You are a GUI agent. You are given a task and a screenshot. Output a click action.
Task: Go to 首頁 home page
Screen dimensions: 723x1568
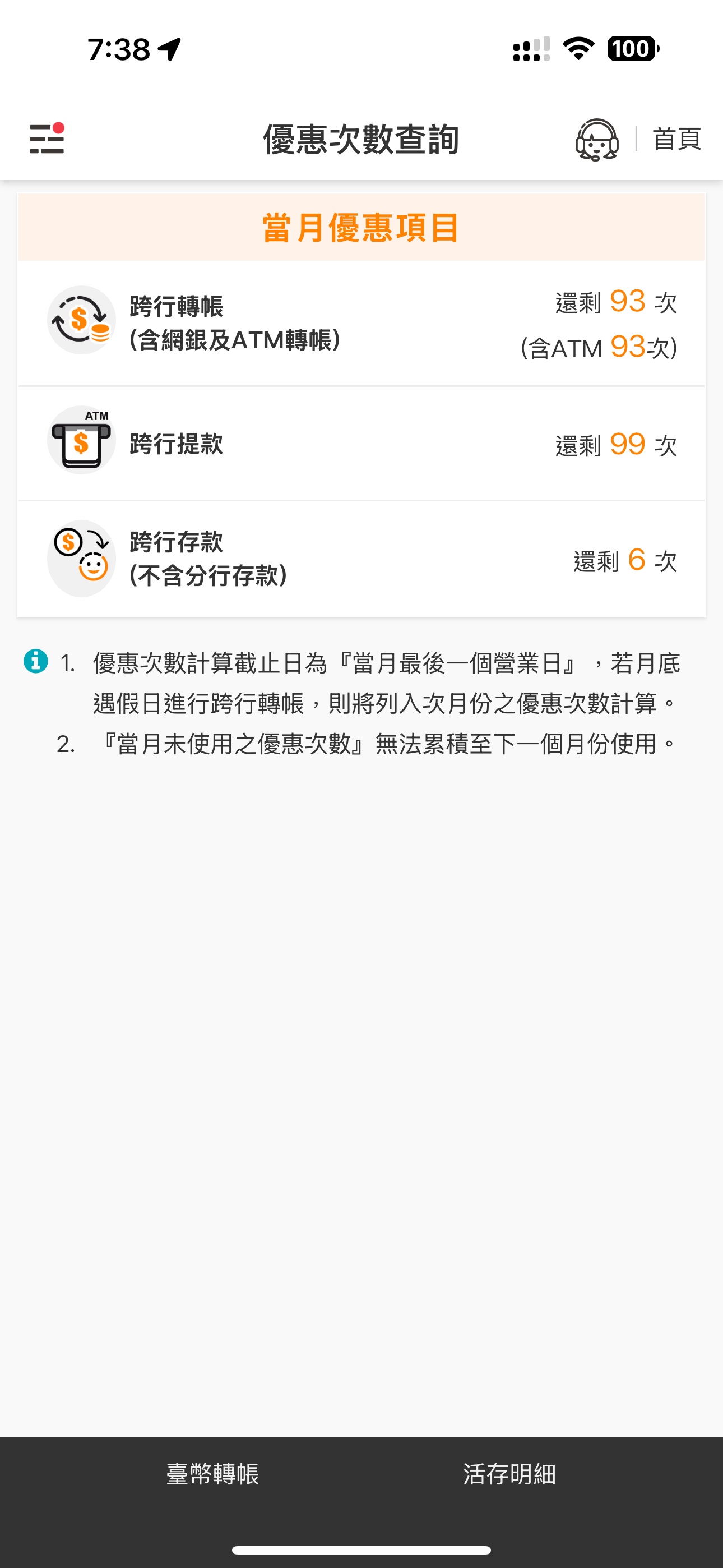[x=676, y=139]
